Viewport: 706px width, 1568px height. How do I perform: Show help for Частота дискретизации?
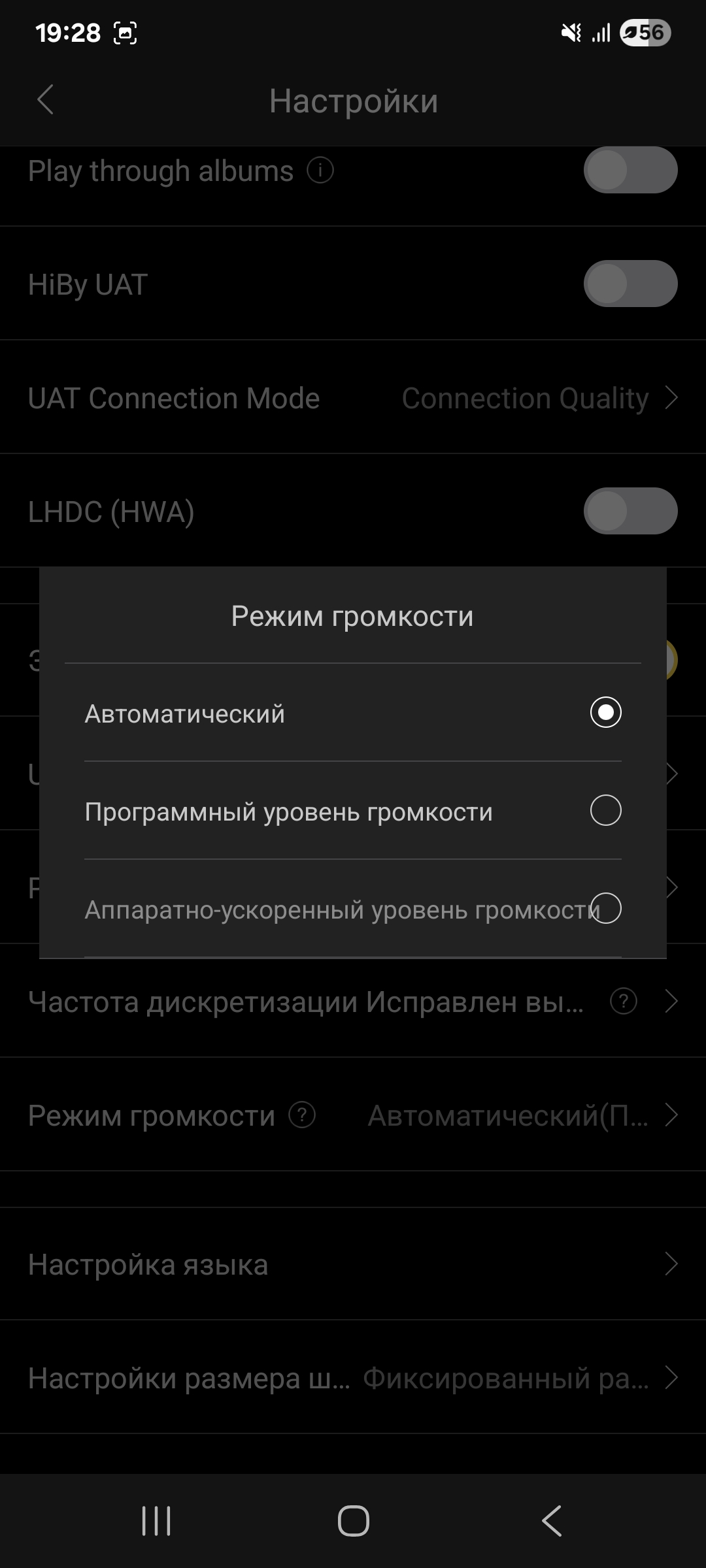623,1001
